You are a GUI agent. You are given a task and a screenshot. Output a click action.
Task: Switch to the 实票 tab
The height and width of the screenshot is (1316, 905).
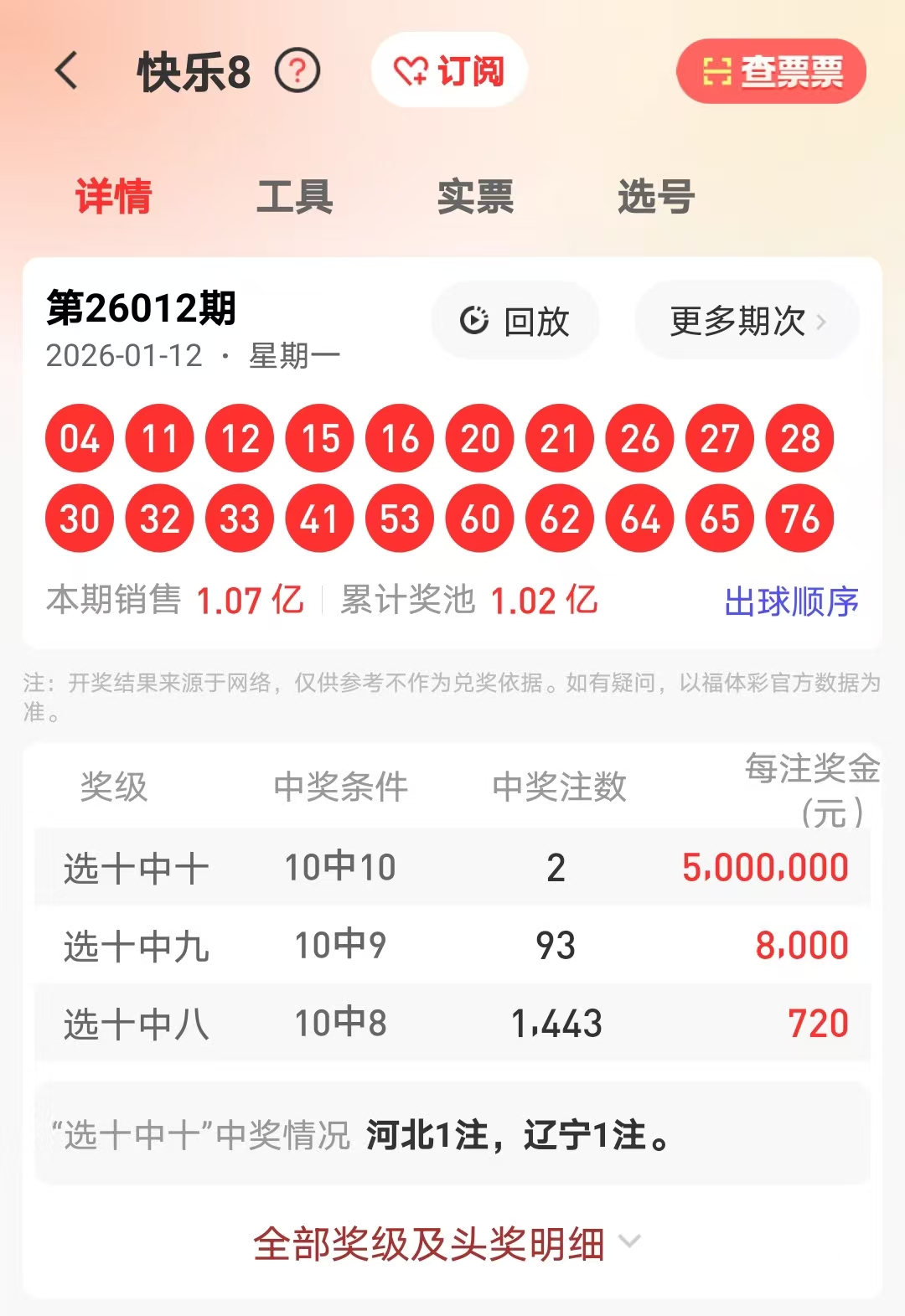click(475, 197)
